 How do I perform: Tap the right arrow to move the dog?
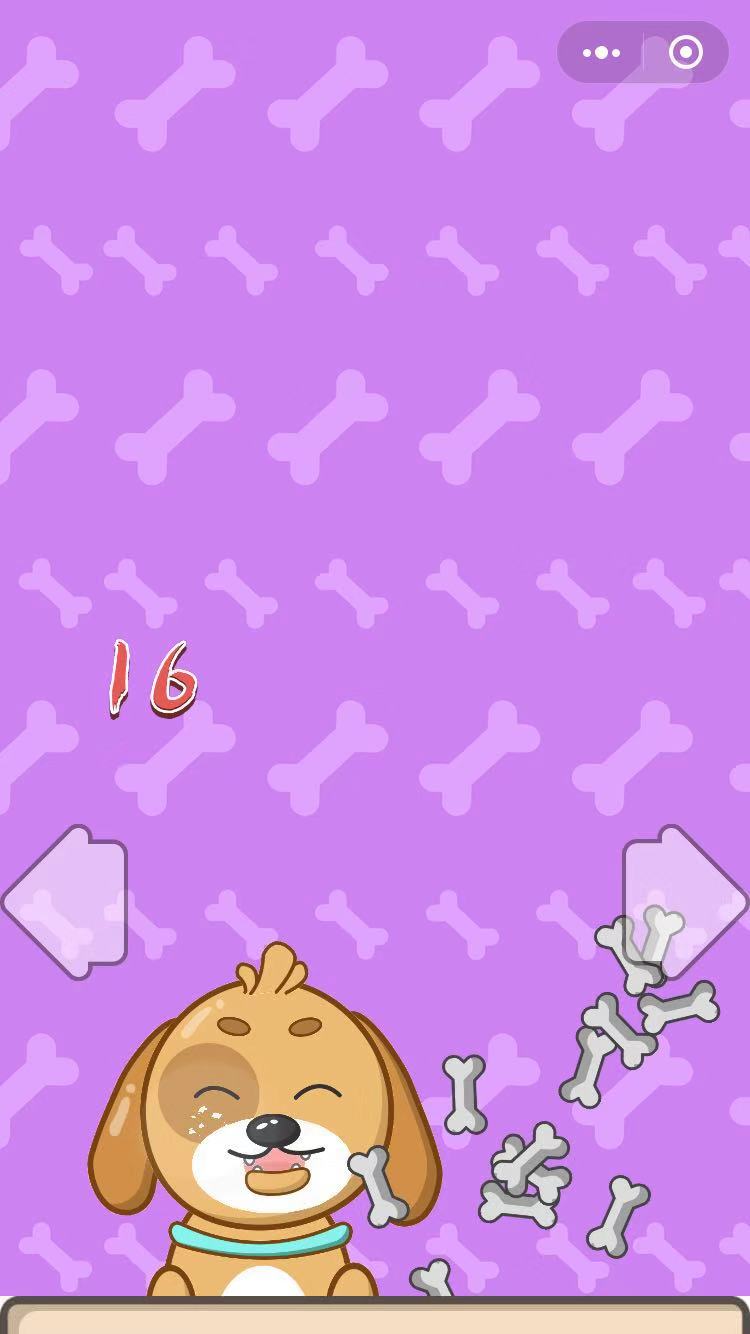click(682, 902)
